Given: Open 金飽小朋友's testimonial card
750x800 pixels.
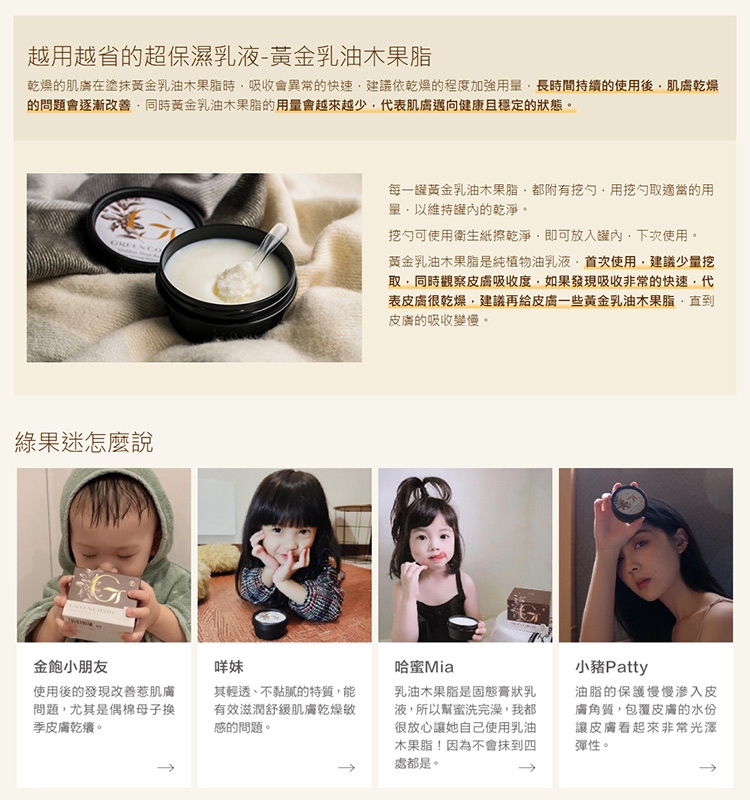Looking at the screenshot, I should [104, 627].
